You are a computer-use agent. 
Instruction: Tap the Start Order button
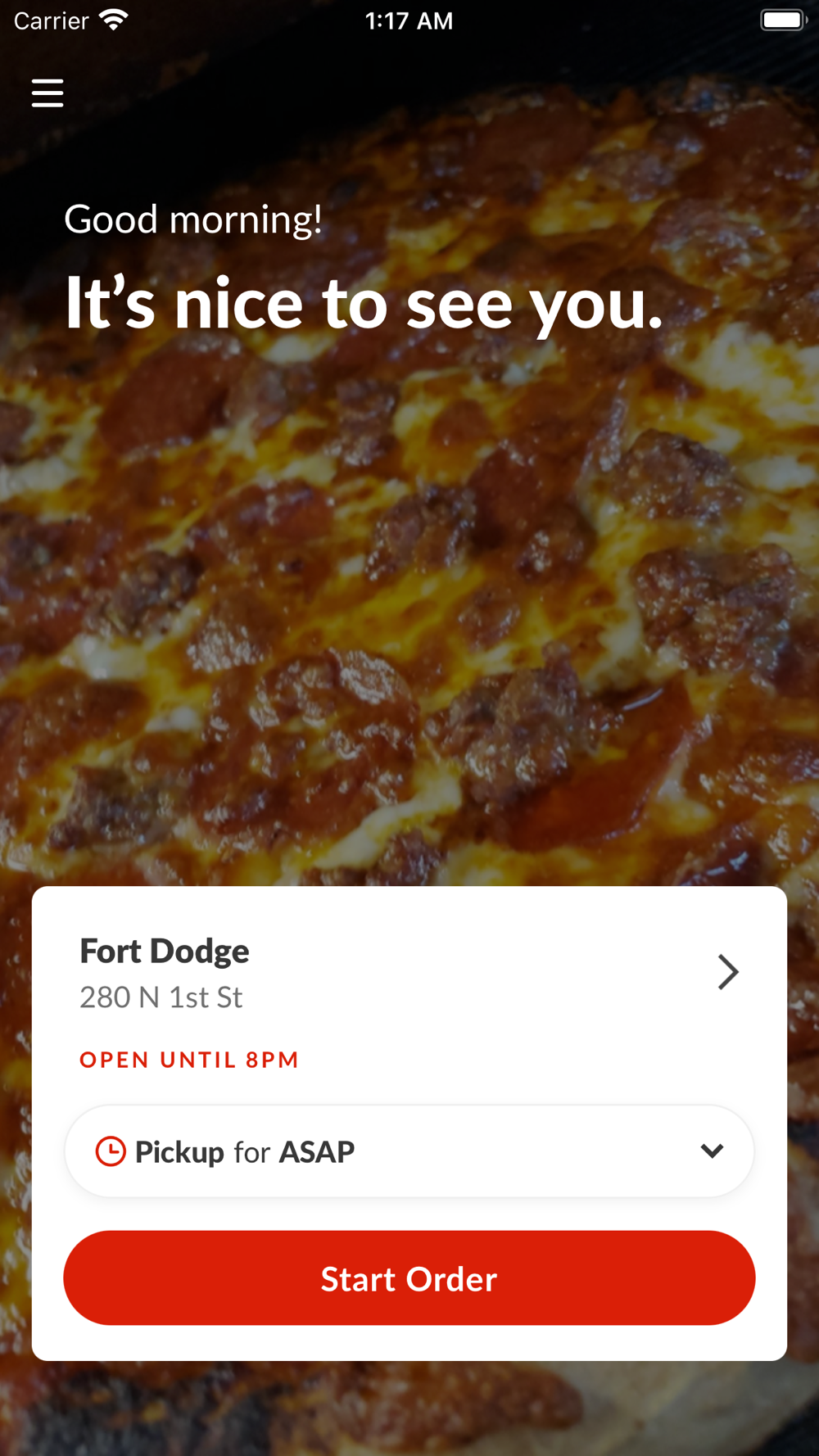click(409, 1278)
